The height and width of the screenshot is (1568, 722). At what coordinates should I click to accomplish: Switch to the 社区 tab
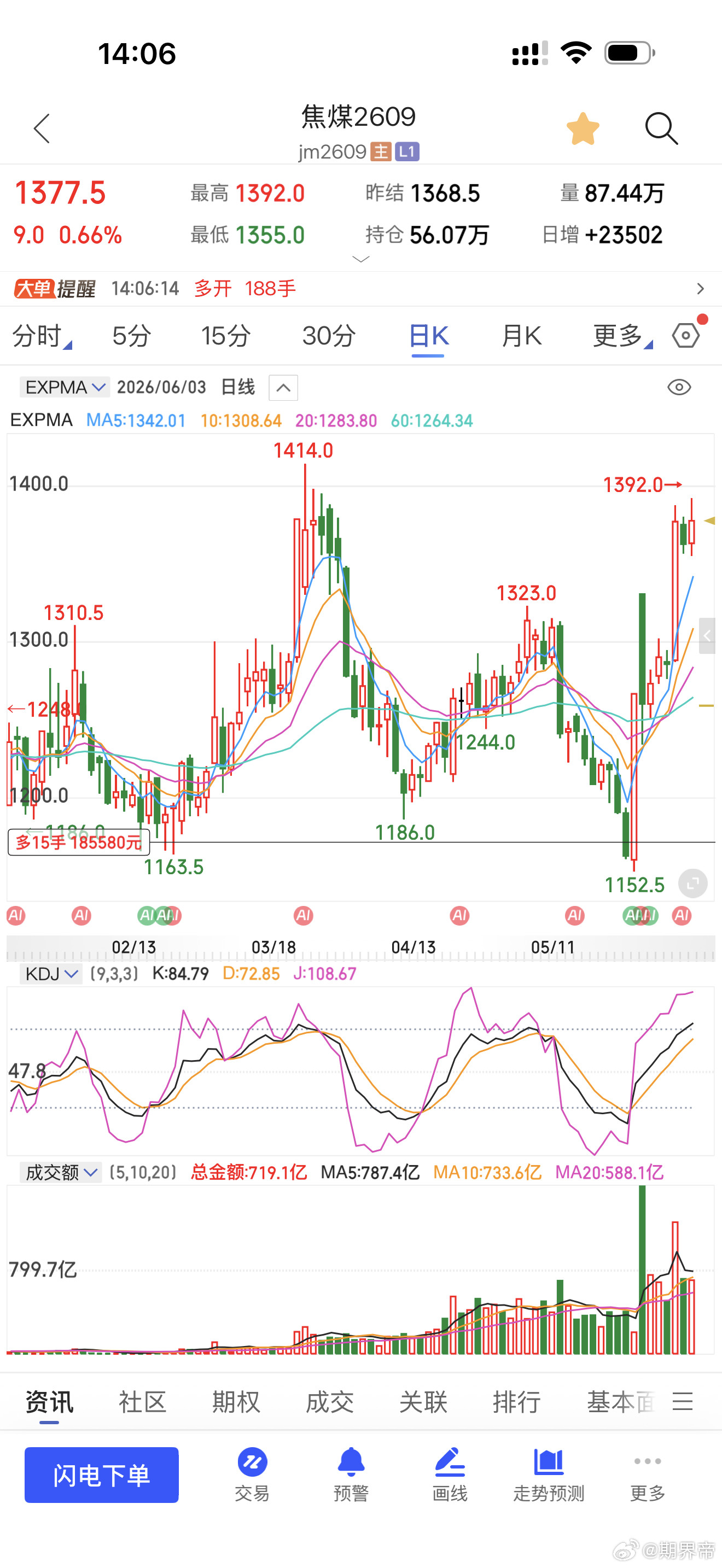(x=142, y=1402)
